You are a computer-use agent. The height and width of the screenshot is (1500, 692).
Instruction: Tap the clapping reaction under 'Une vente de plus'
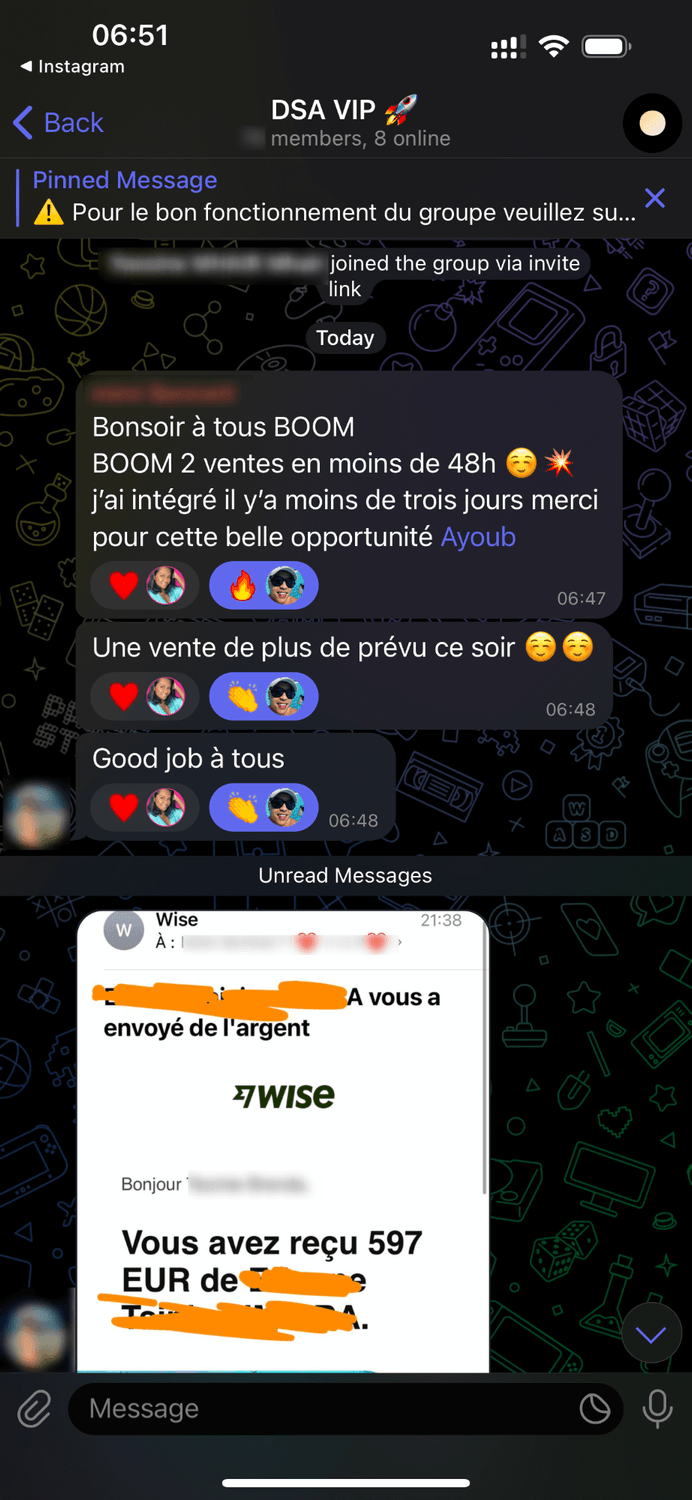tap(263, 696)
